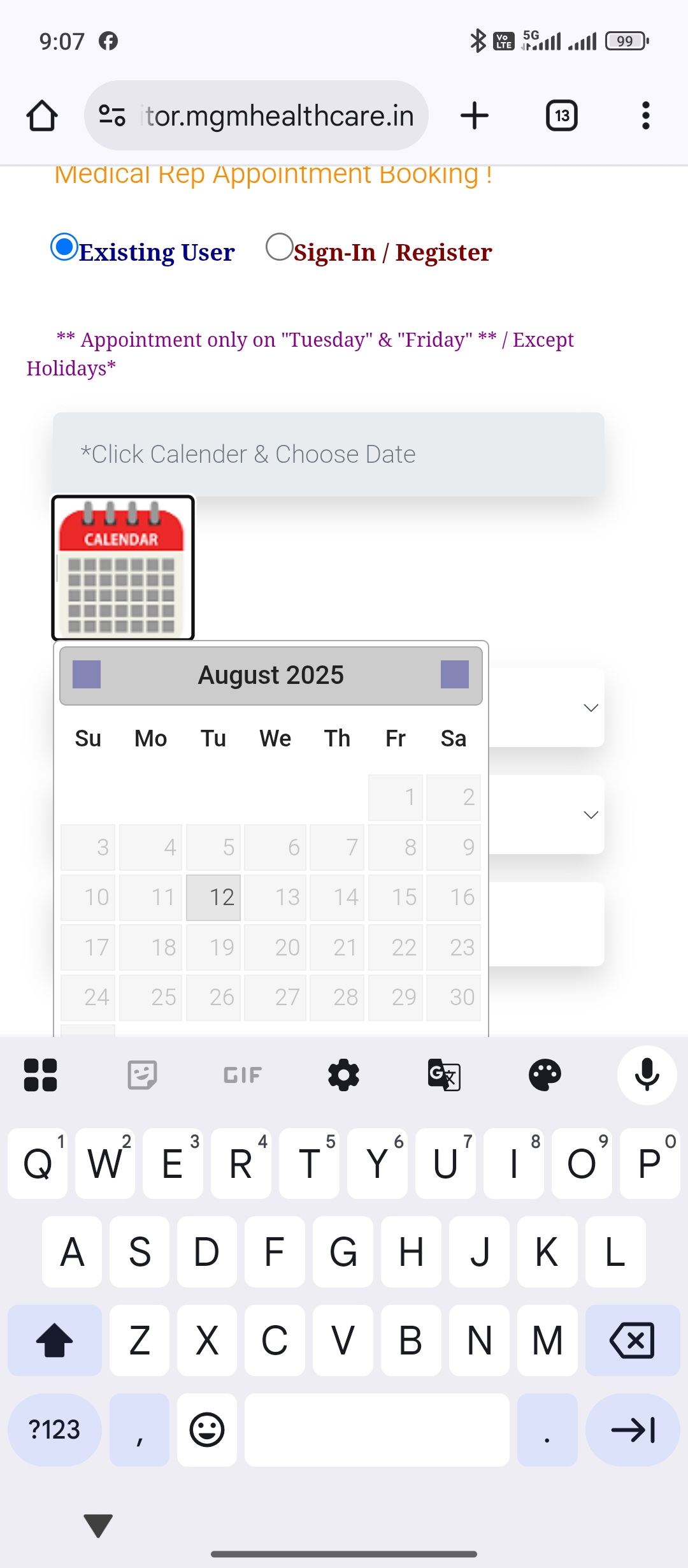Image resolution: width=688 pixels, height=1568 pixels.
Task: Tap the mgmhealthcare.in address bar
Action: point(256,115)
